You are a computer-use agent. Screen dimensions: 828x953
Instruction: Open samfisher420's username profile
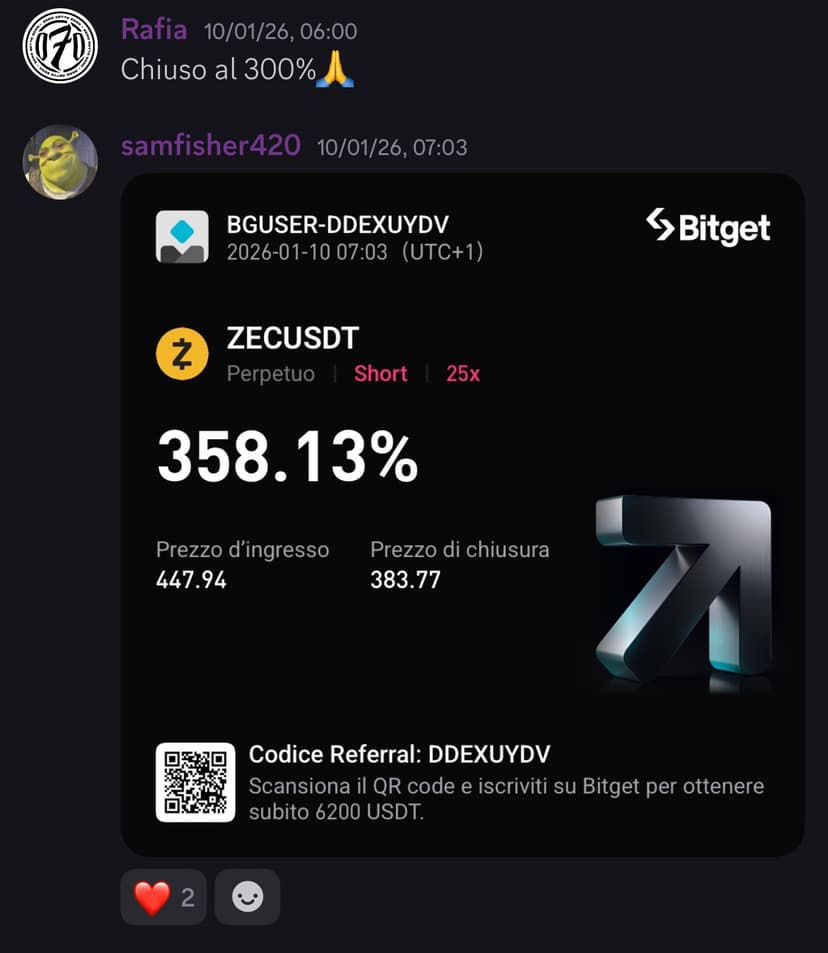[210, 145]
